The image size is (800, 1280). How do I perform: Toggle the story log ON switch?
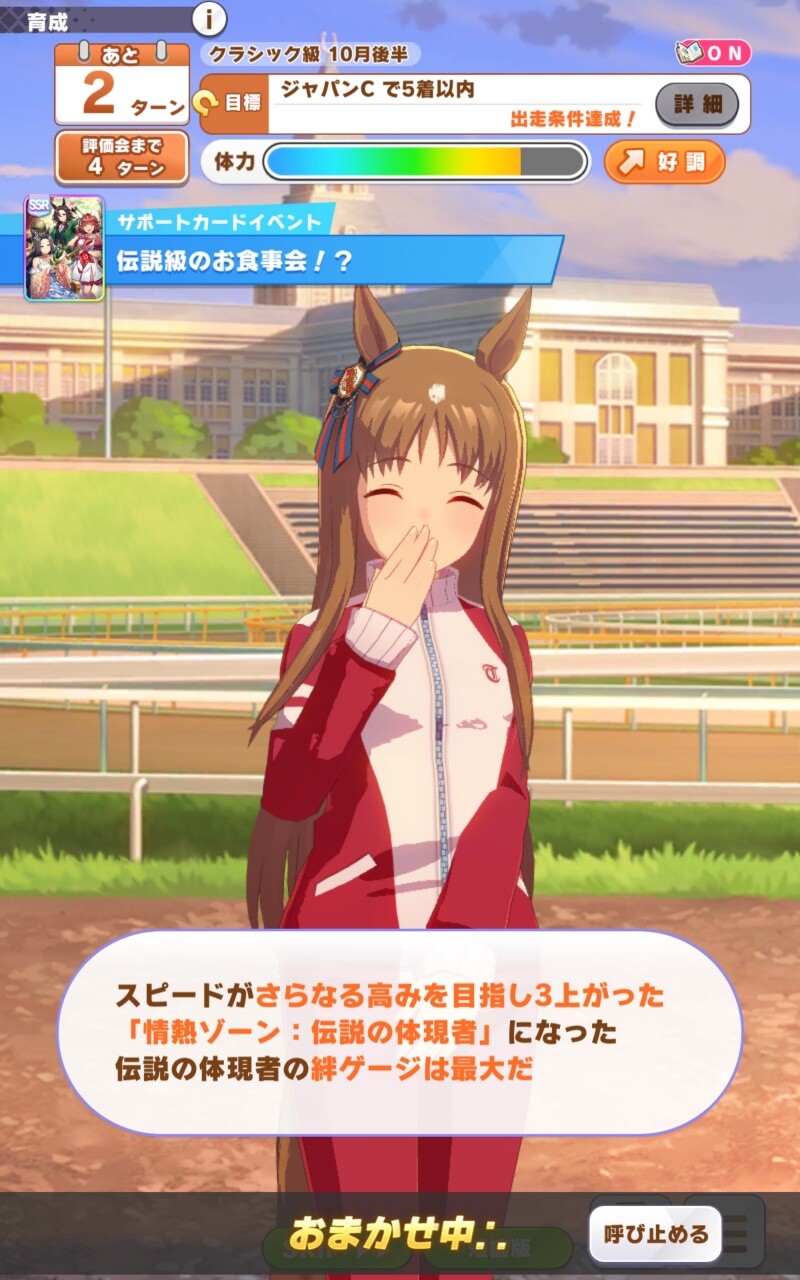coord(713,53)
